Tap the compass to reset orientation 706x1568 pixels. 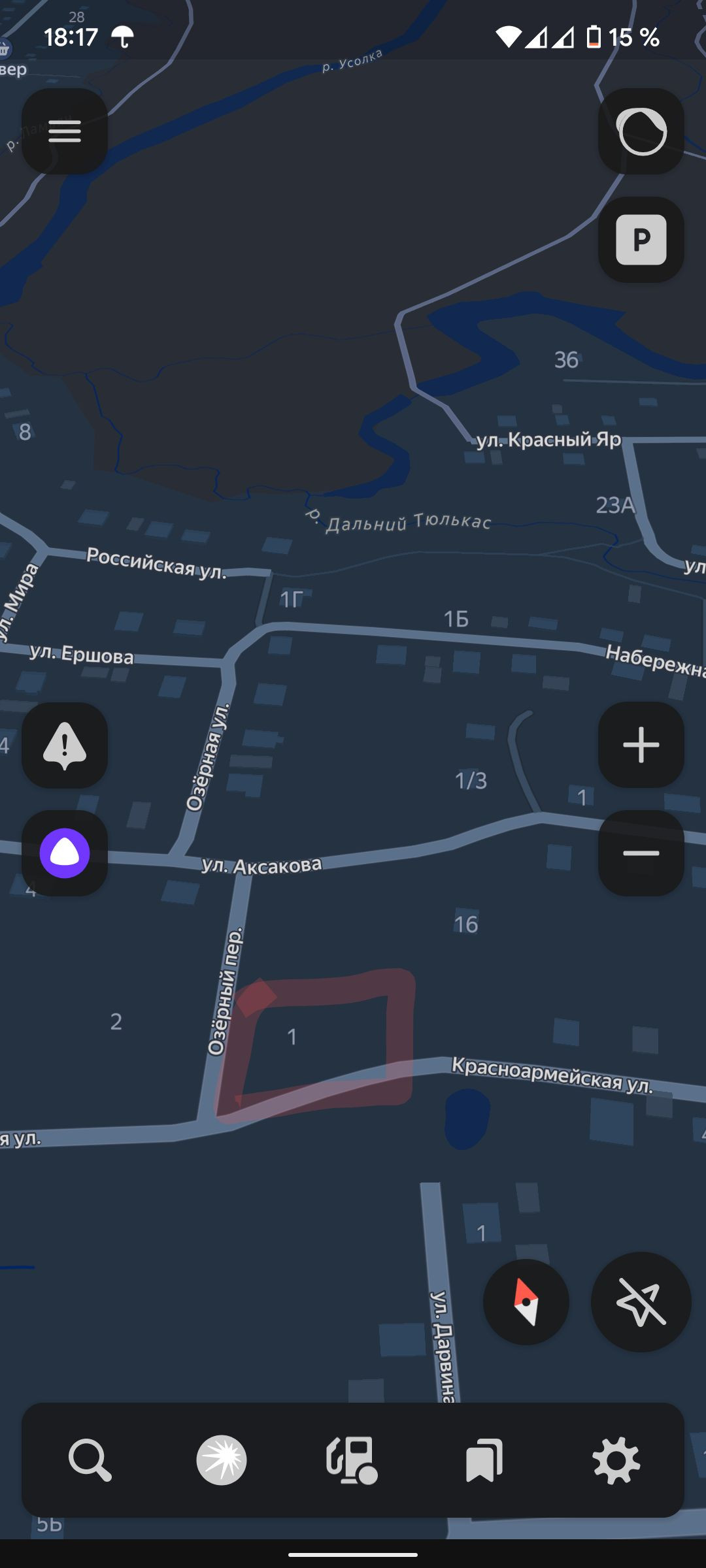526,1302
